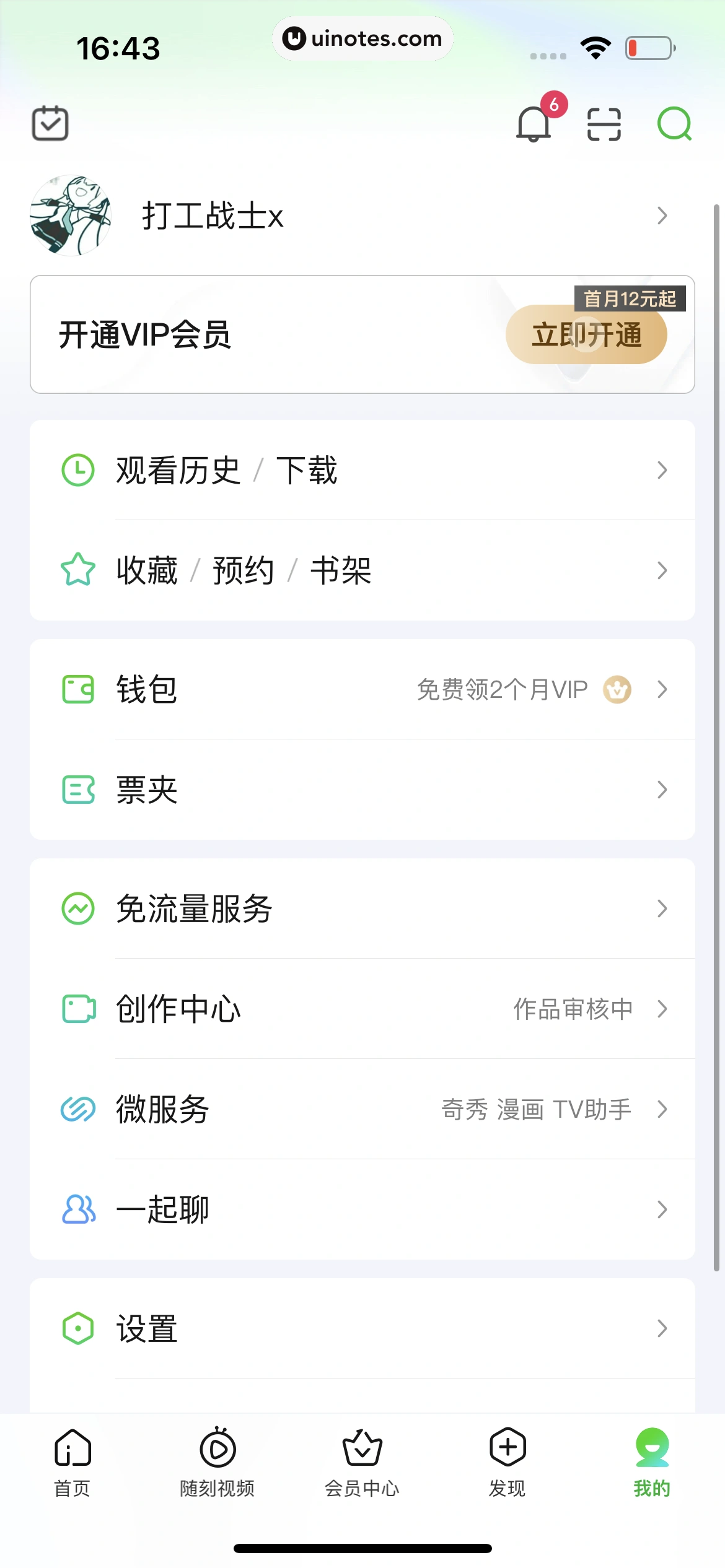Open 微服务 row
Screen dimensions: 725x1568
[x=362, y=1109]
